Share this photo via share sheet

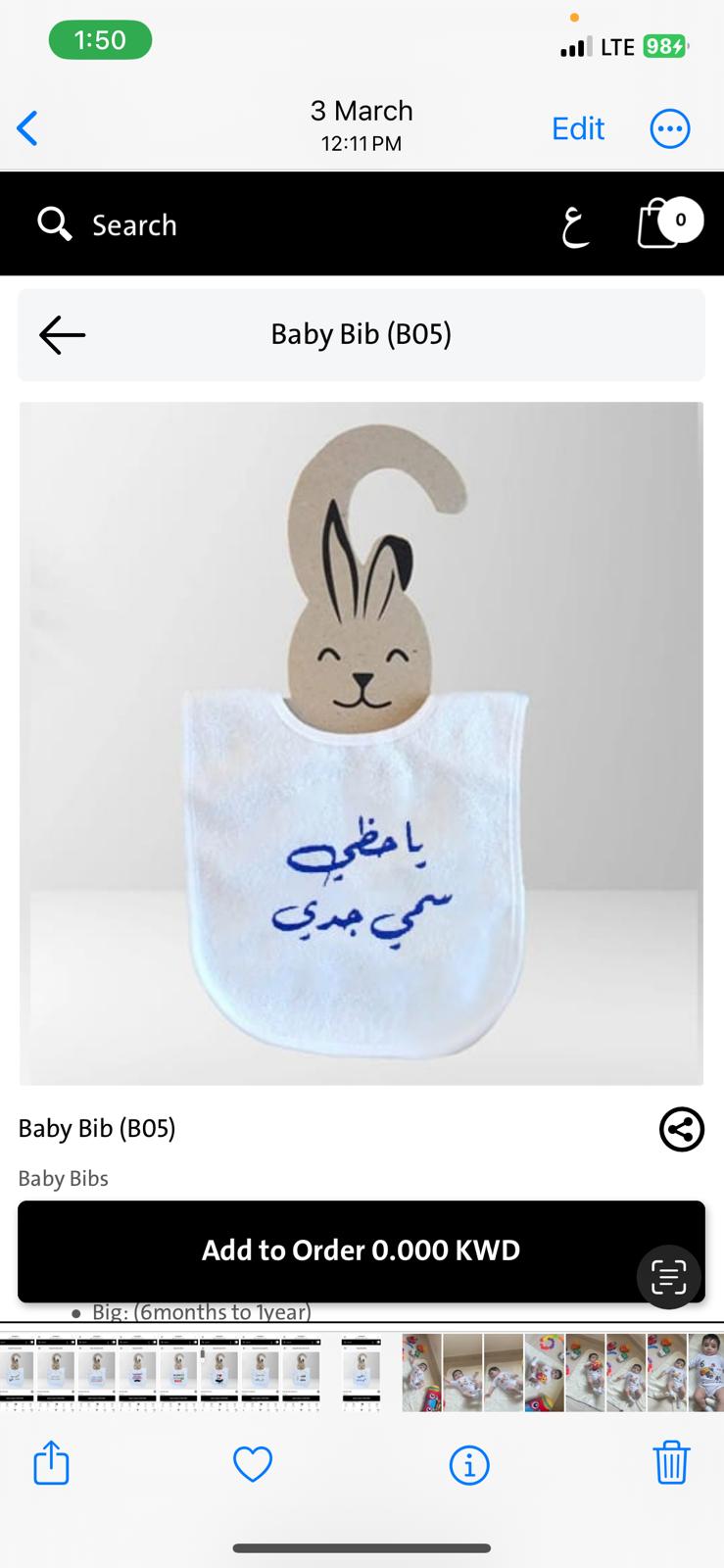click(x=51, y=1463)
